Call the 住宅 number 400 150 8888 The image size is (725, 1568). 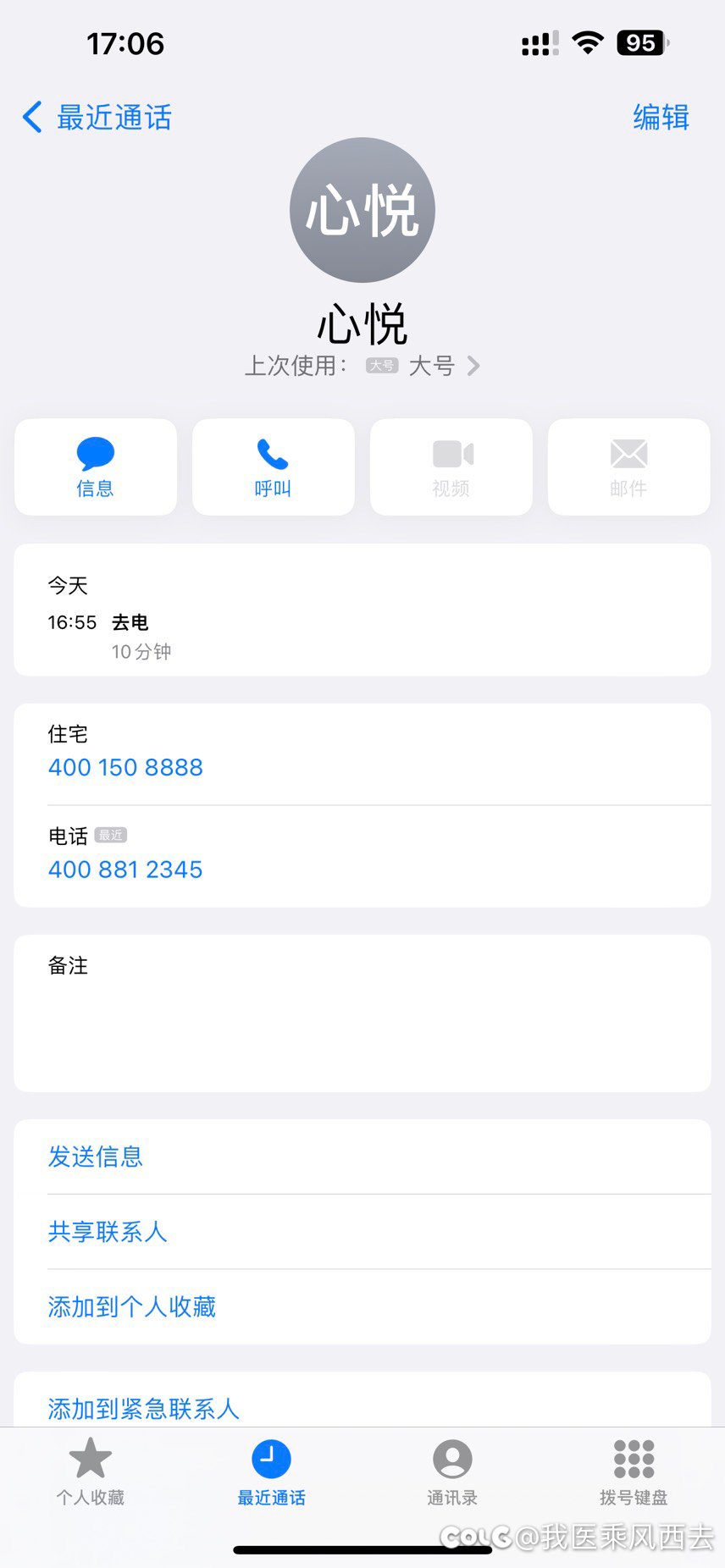125,767
